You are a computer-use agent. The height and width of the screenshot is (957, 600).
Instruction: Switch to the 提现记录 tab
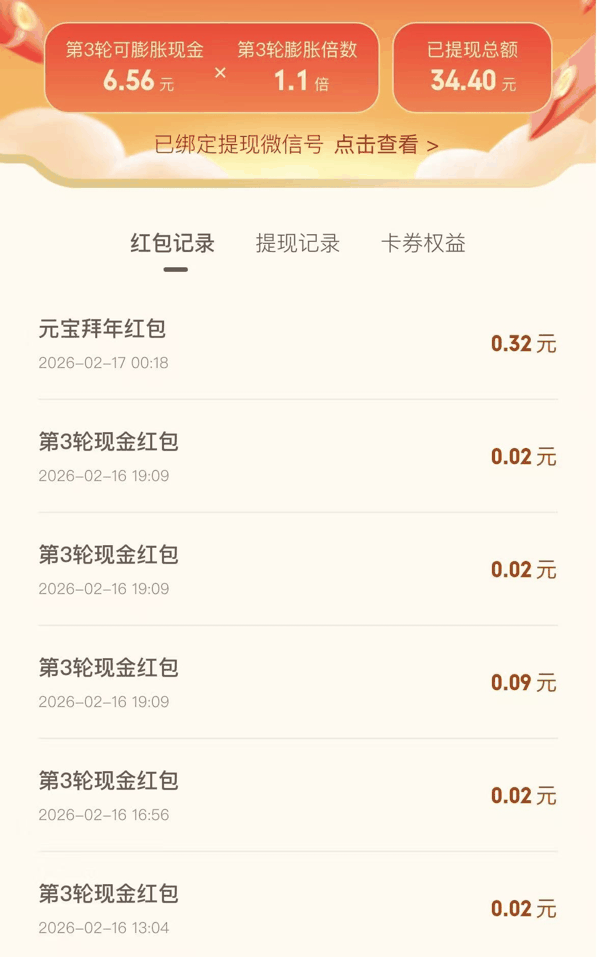click(x=298, y=243)
